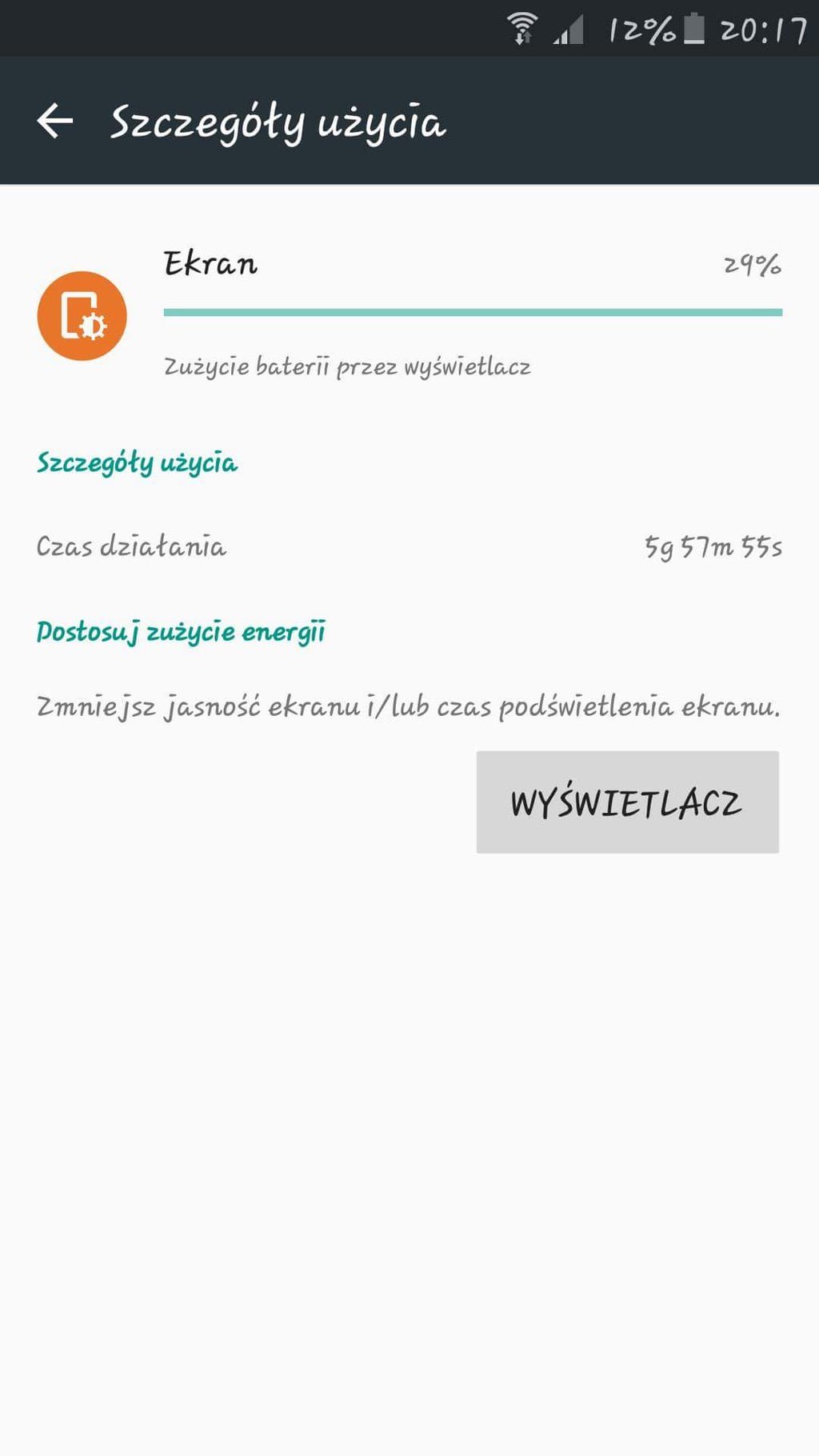The image size is (819, 1456).
Task: Go back from Szczegóły użycia
Action: click(55, 122)
